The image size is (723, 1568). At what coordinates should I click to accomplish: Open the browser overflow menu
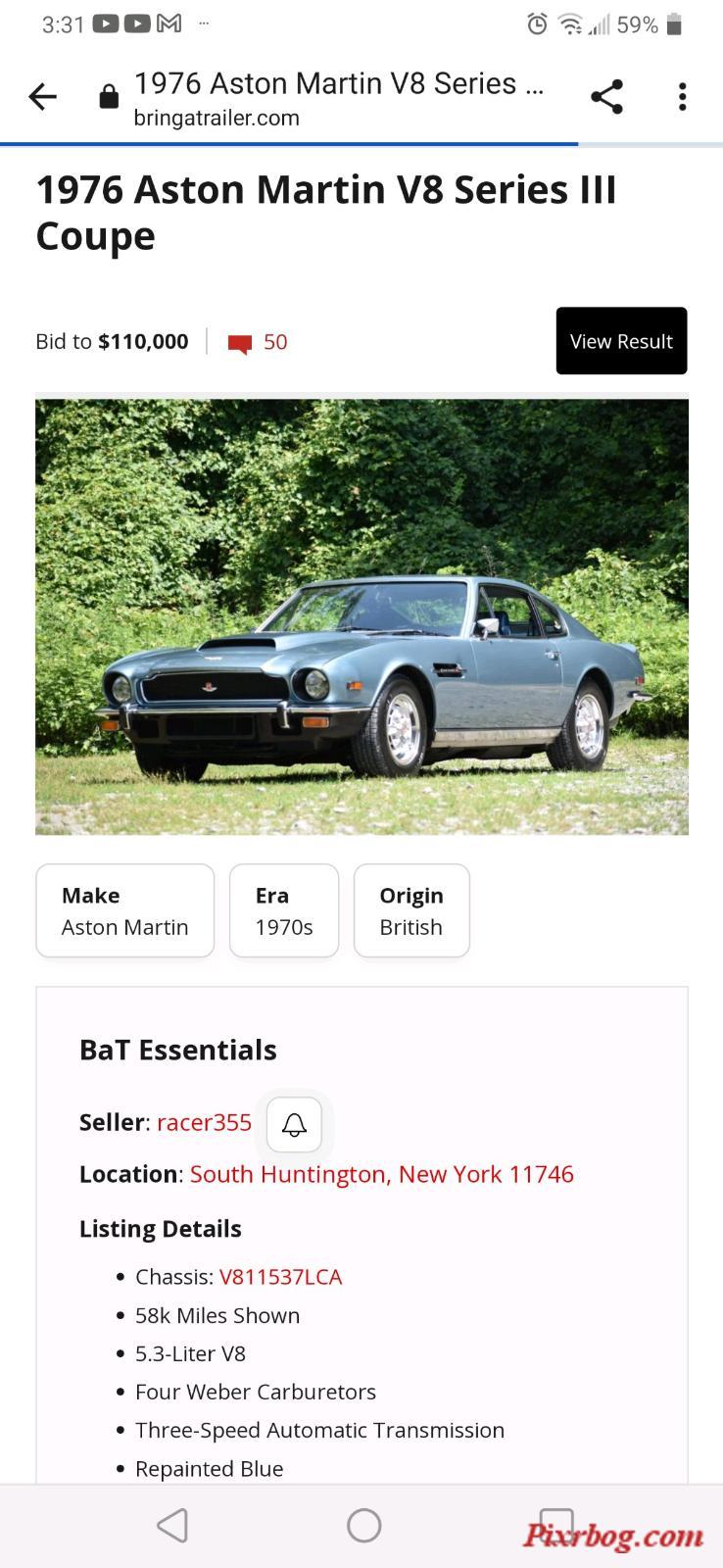click(x=682, y=97)
